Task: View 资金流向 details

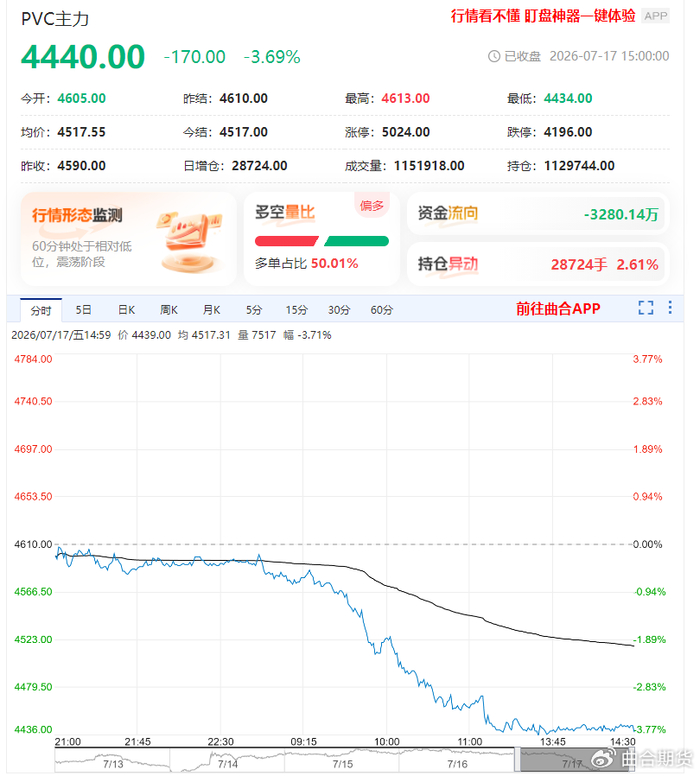Action: (x=538, y=214)
